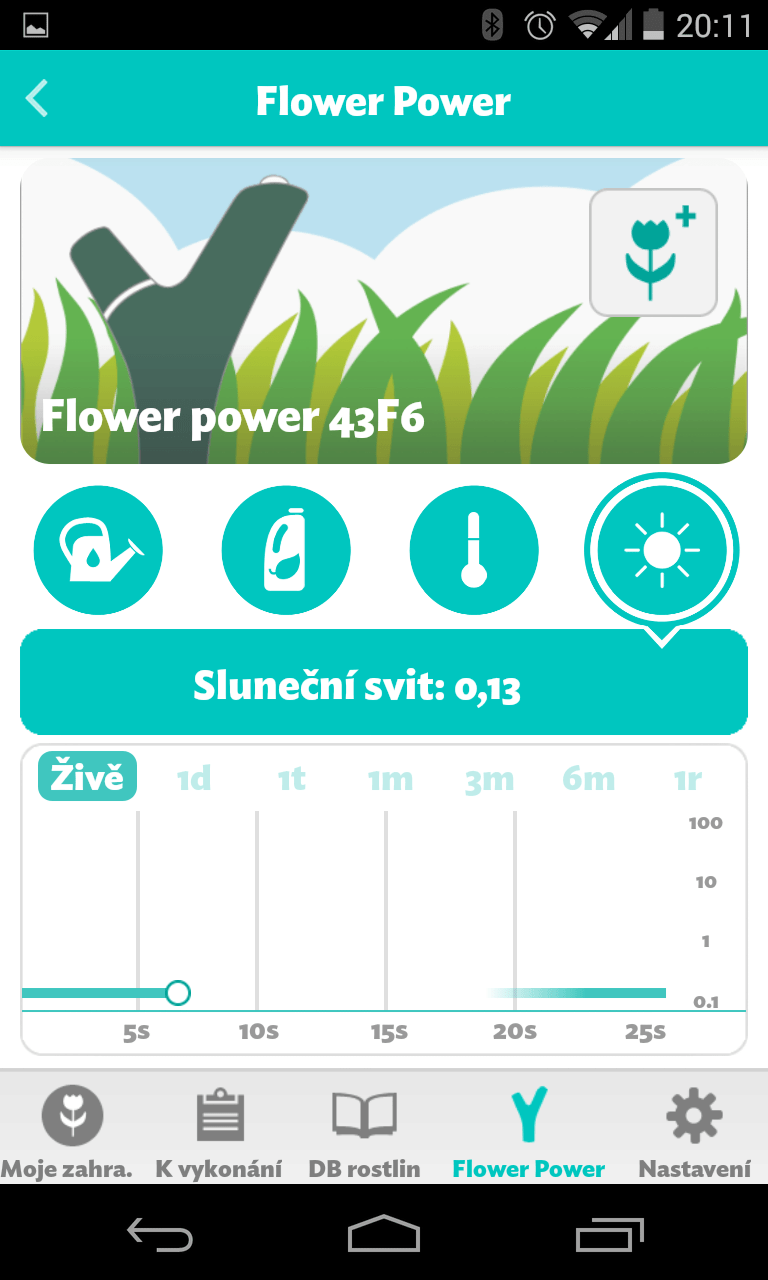Switch the graph to 1r range
768x1280 pixels.
click(687, 778)
